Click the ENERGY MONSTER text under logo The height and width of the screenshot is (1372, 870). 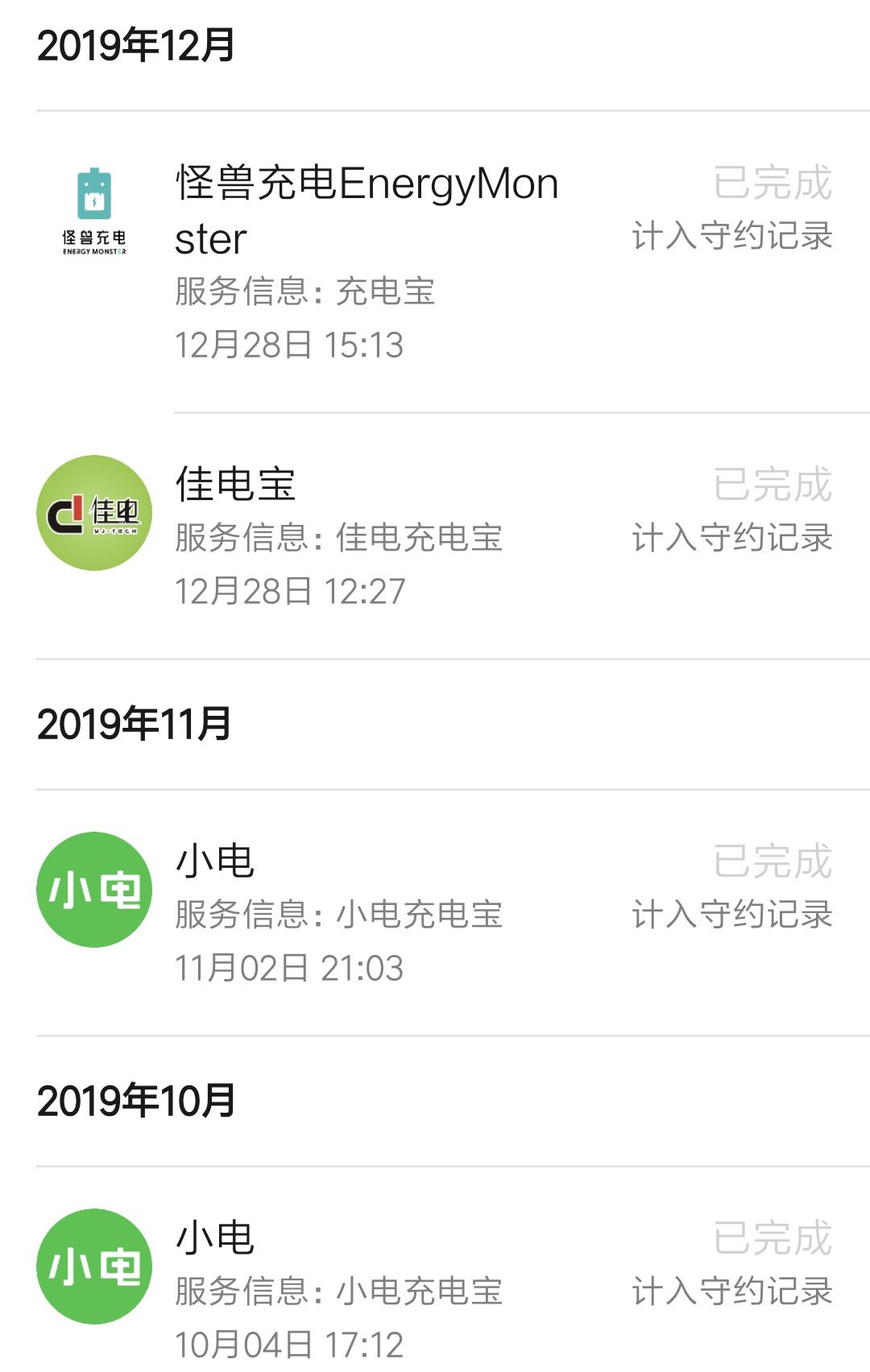pyautogui.click(x=94, y=254)
